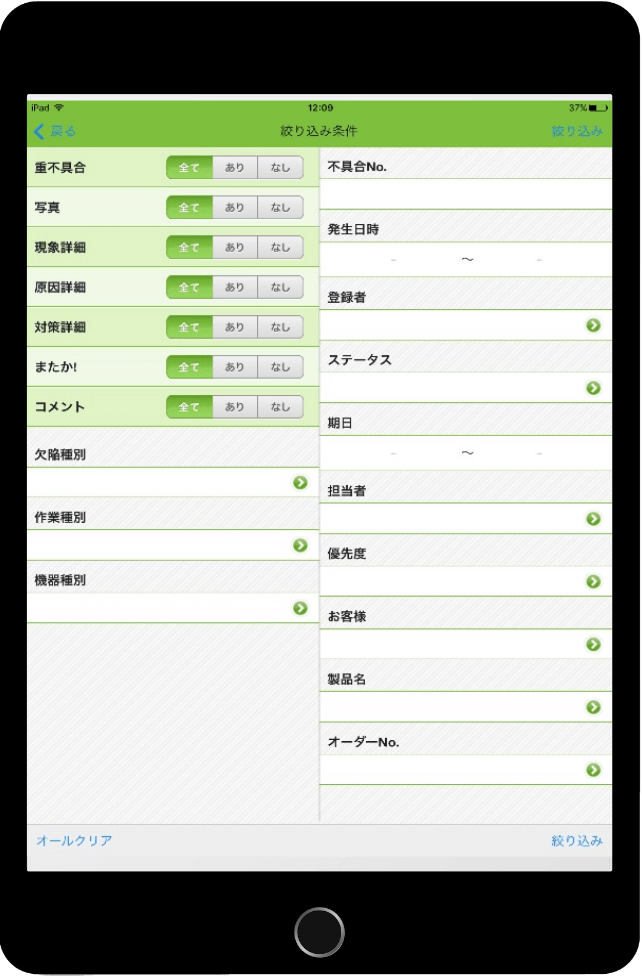Open the 作業種別 picker

coord(299,545)
